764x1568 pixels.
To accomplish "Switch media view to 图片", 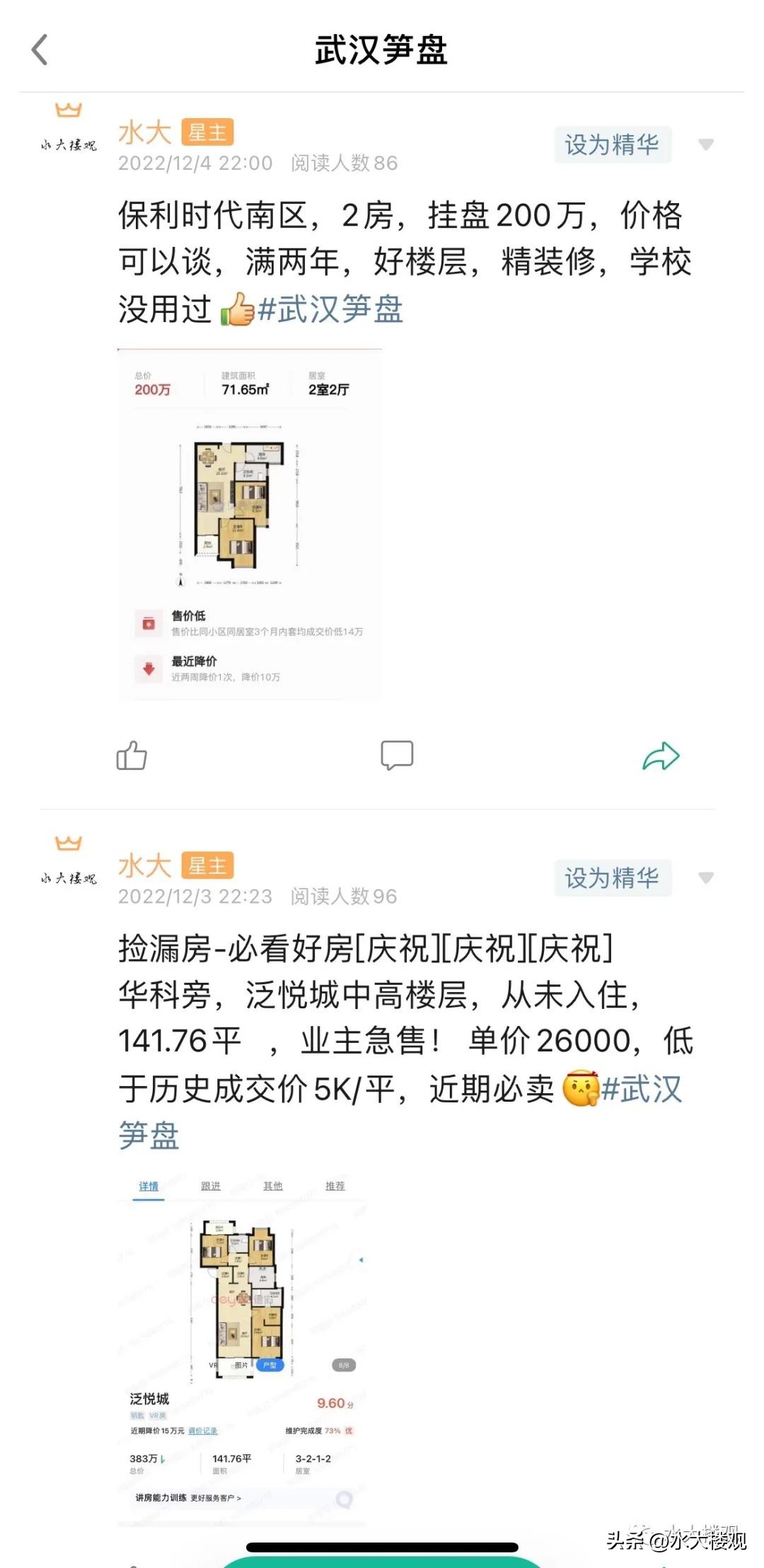I will point(241,1366).
